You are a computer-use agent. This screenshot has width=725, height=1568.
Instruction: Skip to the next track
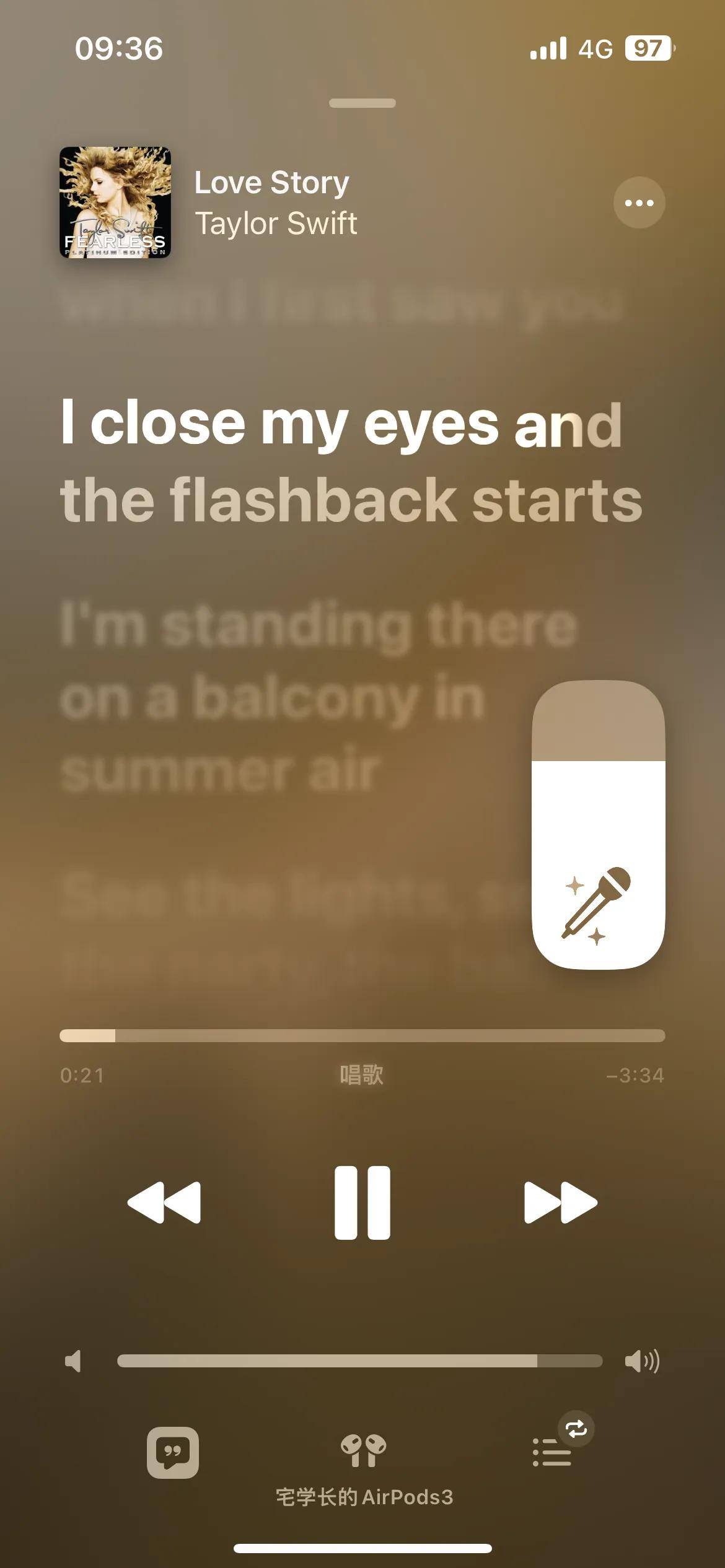coord(561,1203)
